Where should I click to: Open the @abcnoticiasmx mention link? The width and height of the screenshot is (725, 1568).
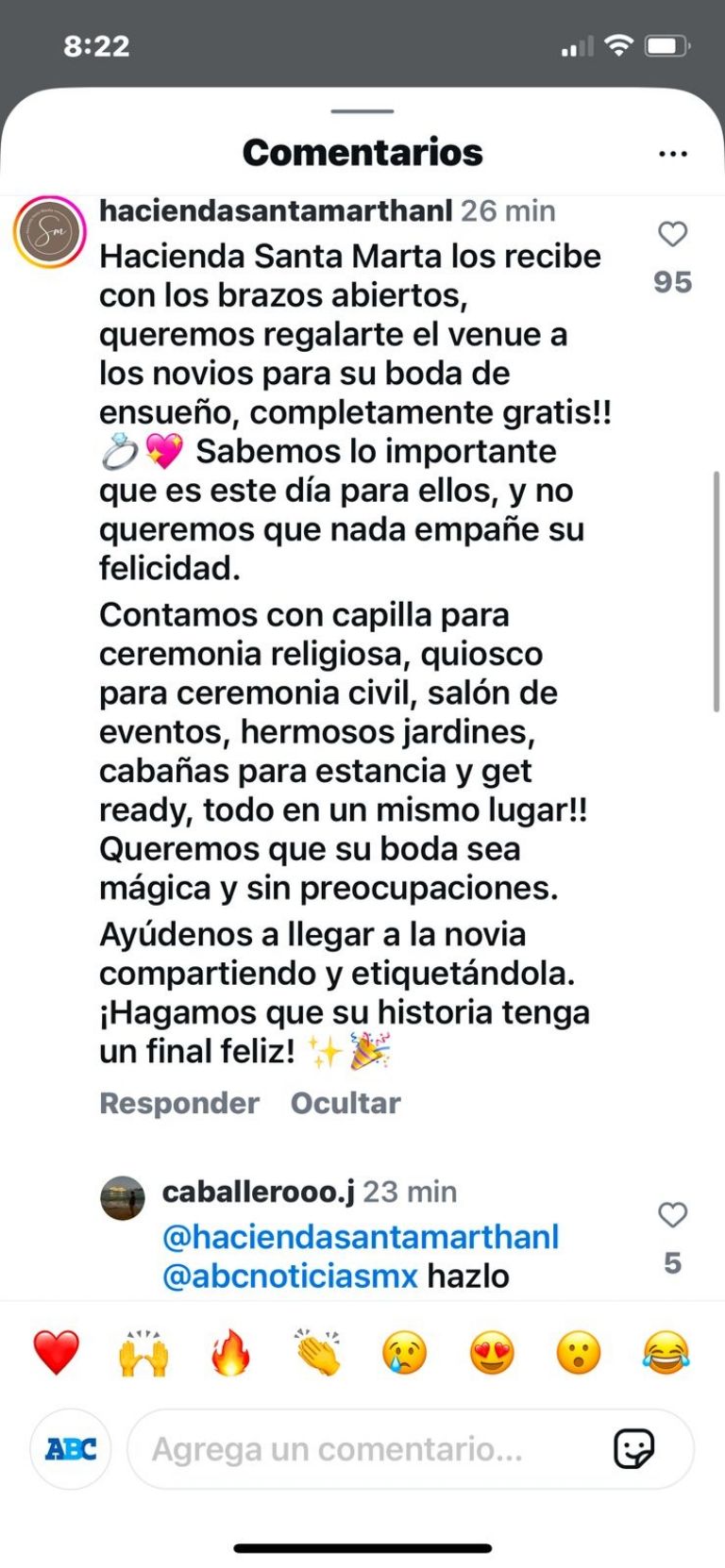(x=290, y=1276)
